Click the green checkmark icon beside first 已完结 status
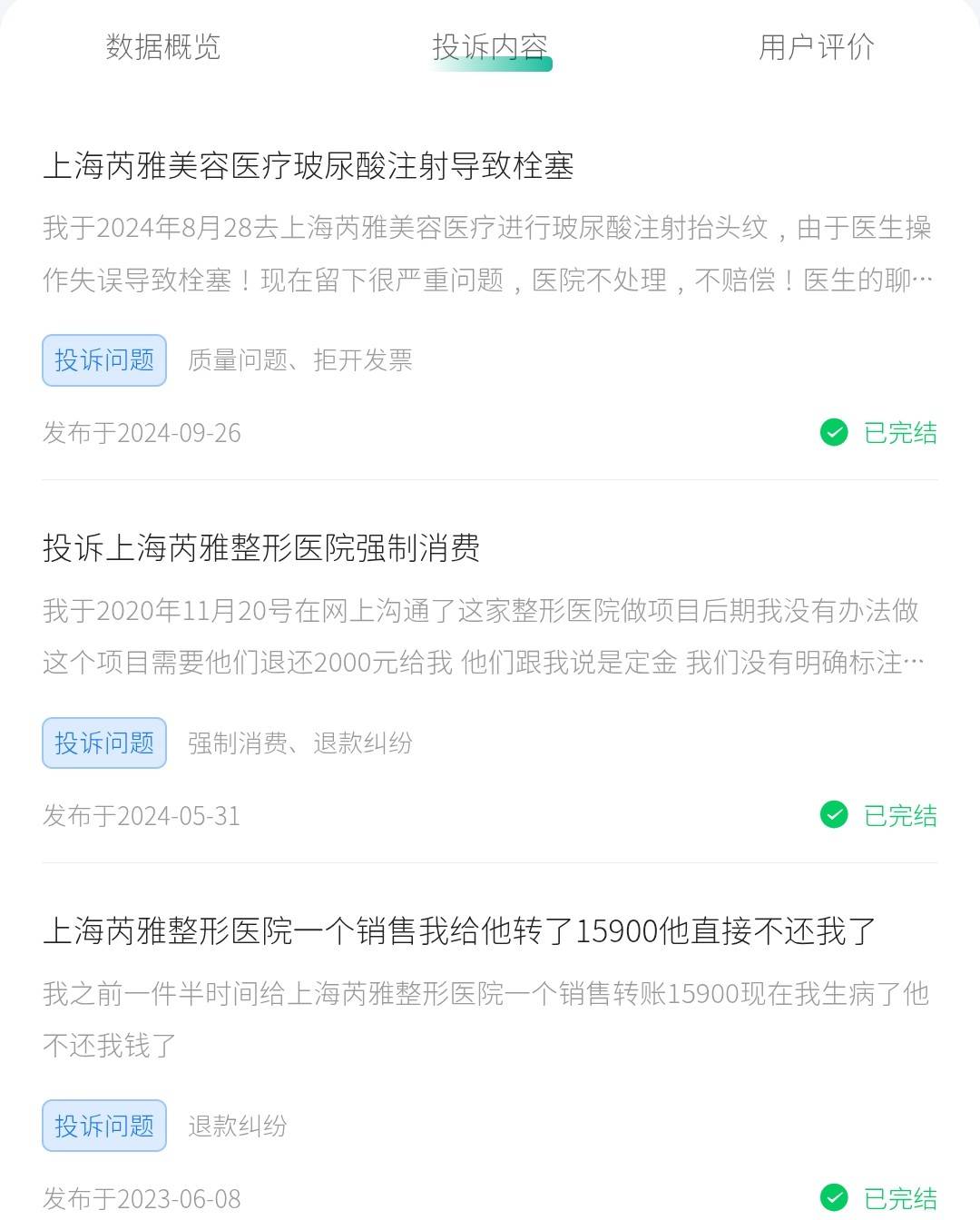Screen dimensions: 980x1220 [834, 433]
